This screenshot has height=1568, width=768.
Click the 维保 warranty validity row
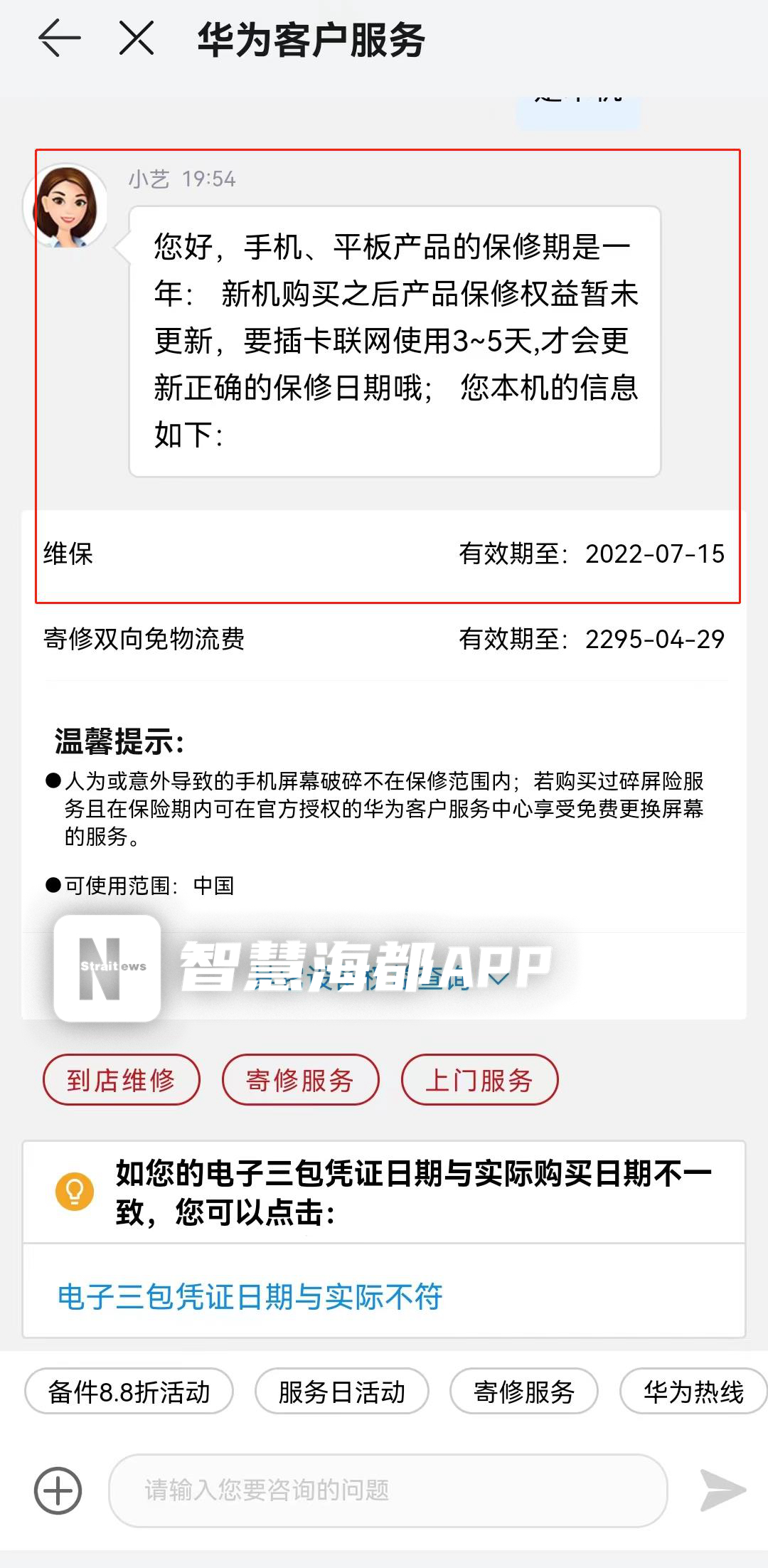tap(384, 555)
